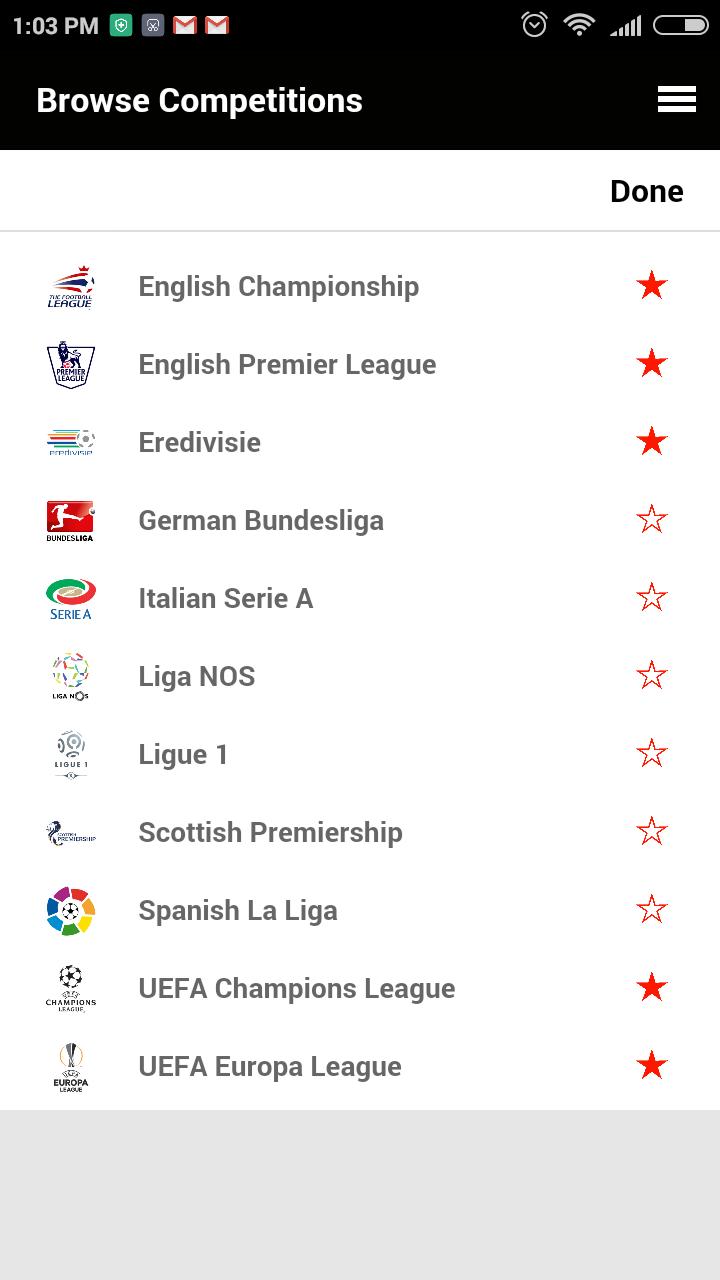Tap Done to finish selecting competitions
Screen dimensions: 720x1280
(x=647, y=191)
